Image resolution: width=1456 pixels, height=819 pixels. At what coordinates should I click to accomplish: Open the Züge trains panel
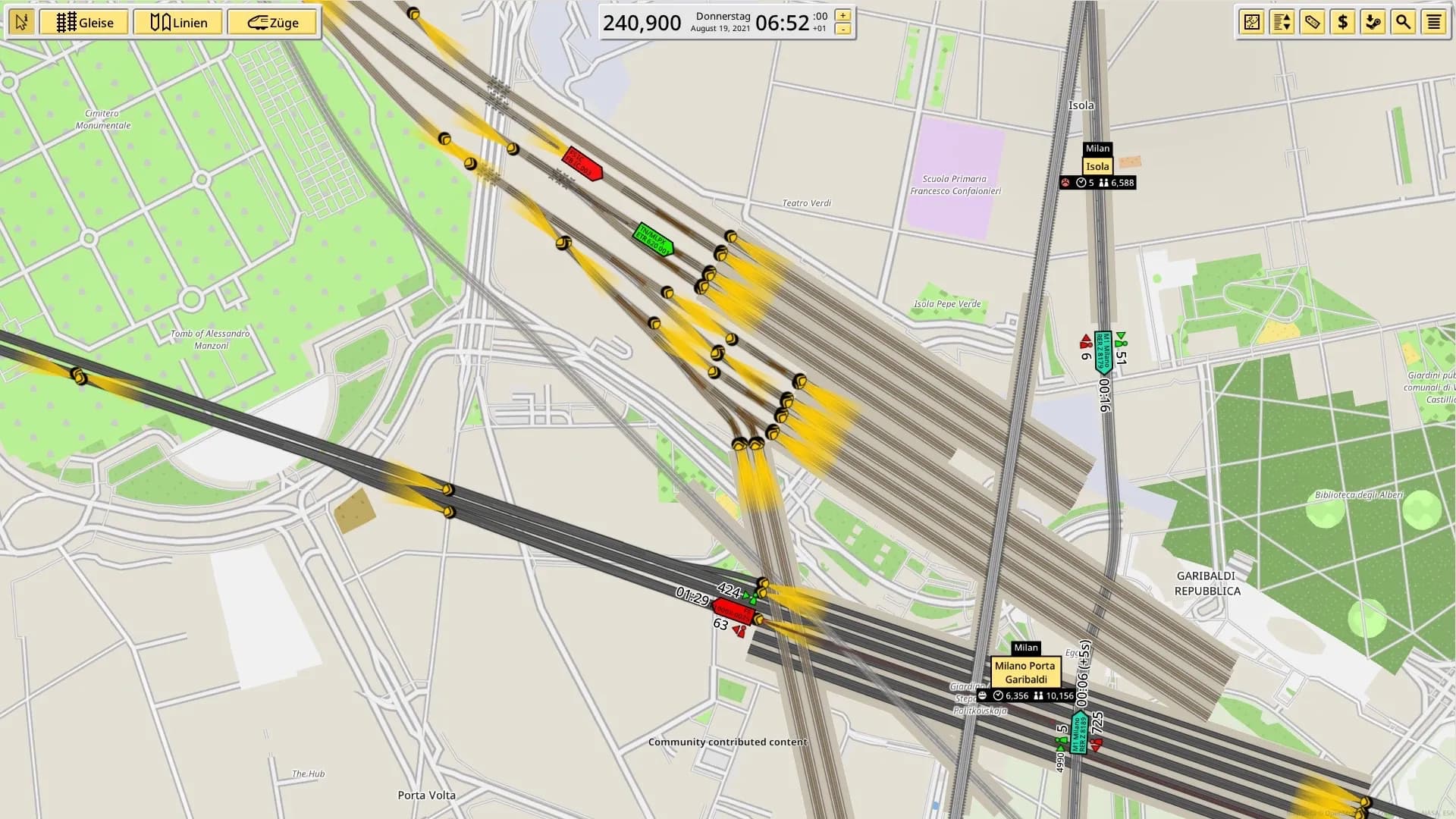click(x=273, y=22)
